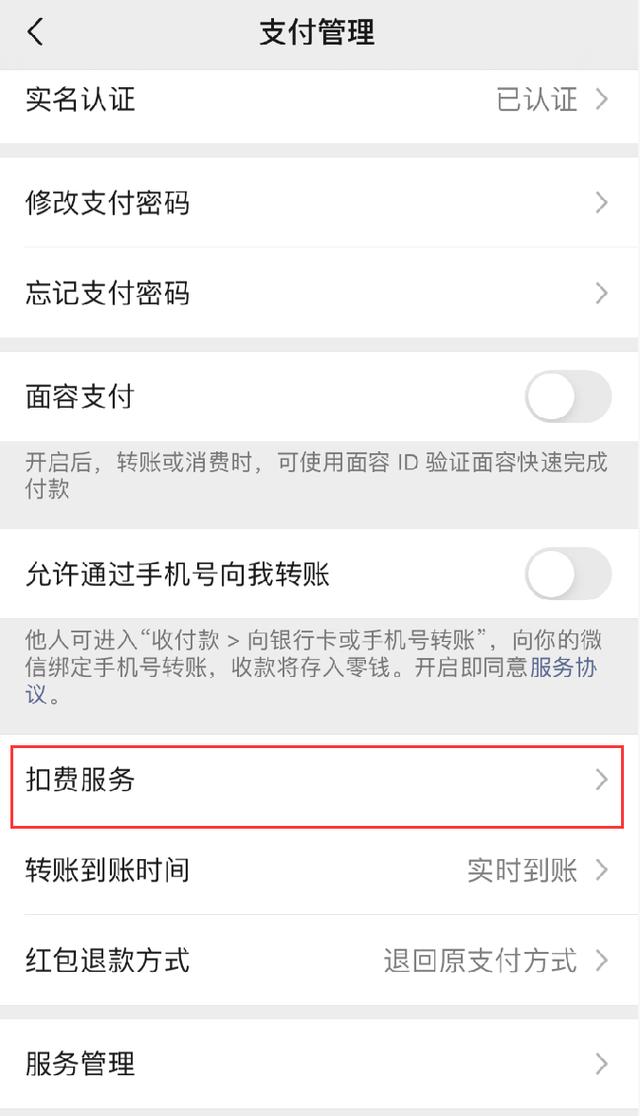This screenshot has width=640, height=1116.
Task: Enable the 面容支付 switch
Action: click(x=568, y=396)
